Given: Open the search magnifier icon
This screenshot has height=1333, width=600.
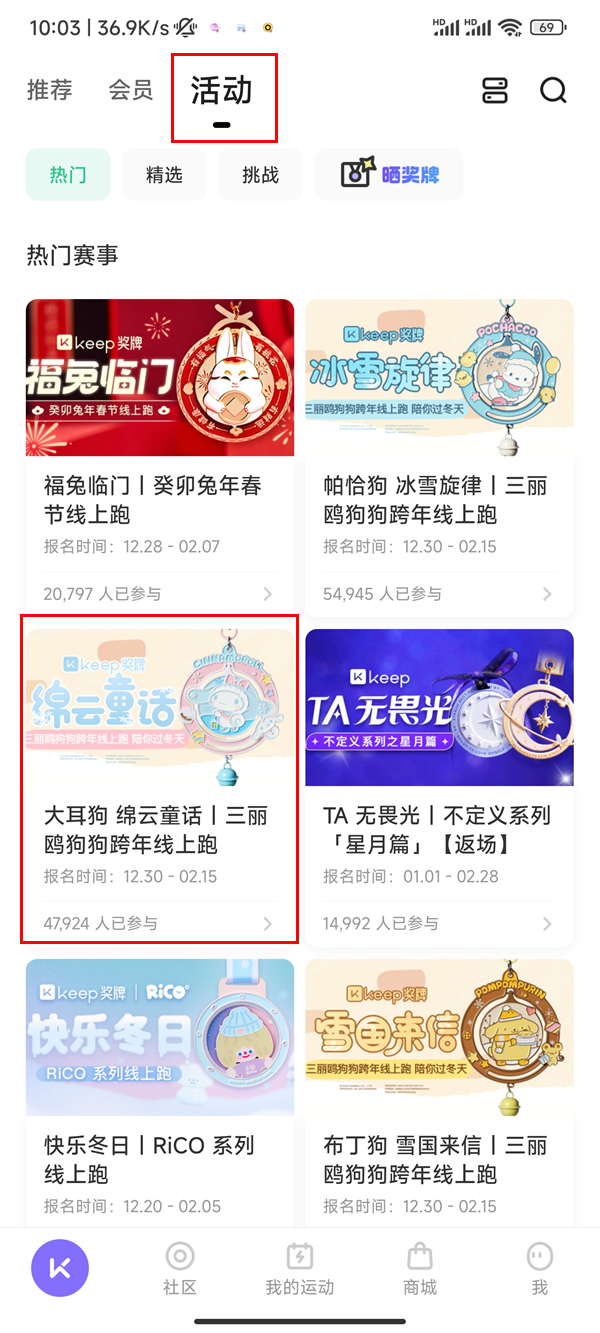Looking at the screenshot, I should click(553, 91).
